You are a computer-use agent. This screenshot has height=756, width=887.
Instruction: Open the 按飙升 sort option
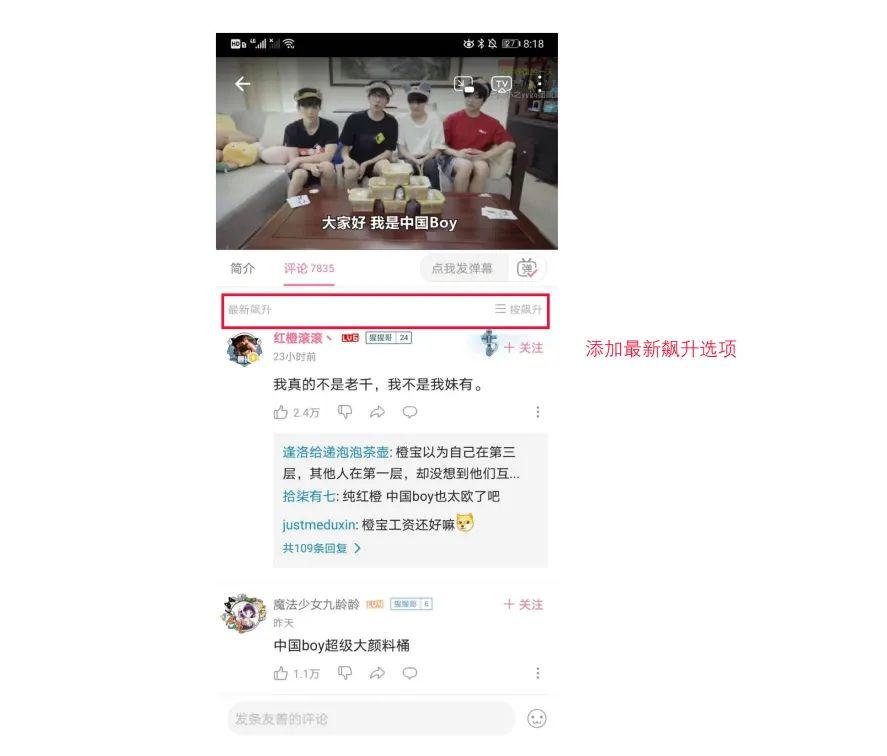[x=519, y=310]
